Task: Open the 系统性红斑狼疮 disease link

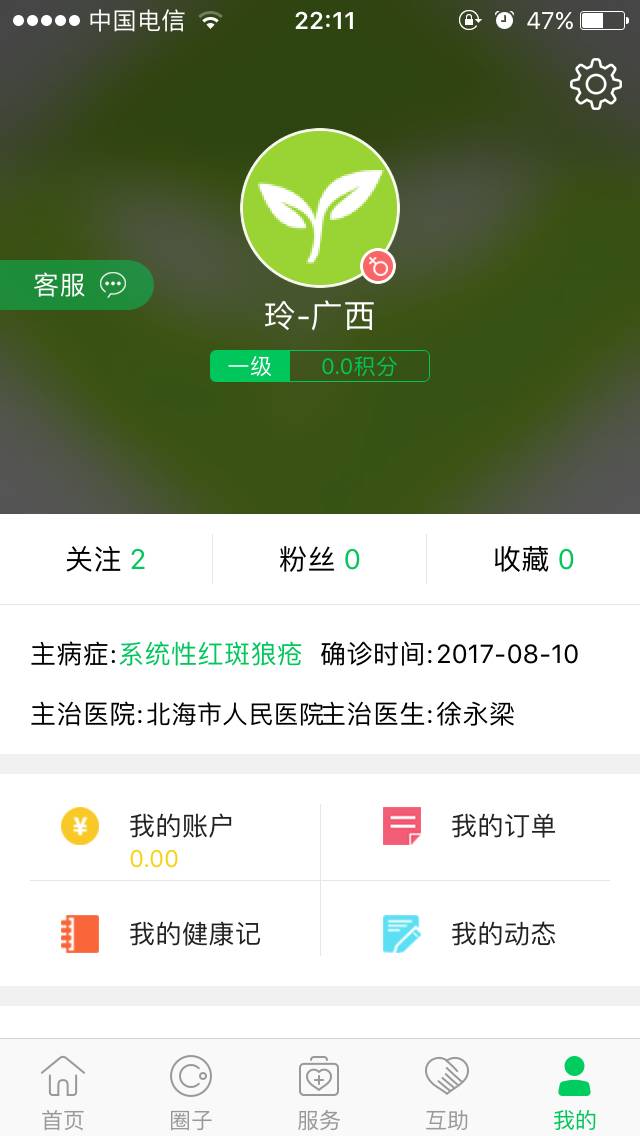Action: pos(211,655)
